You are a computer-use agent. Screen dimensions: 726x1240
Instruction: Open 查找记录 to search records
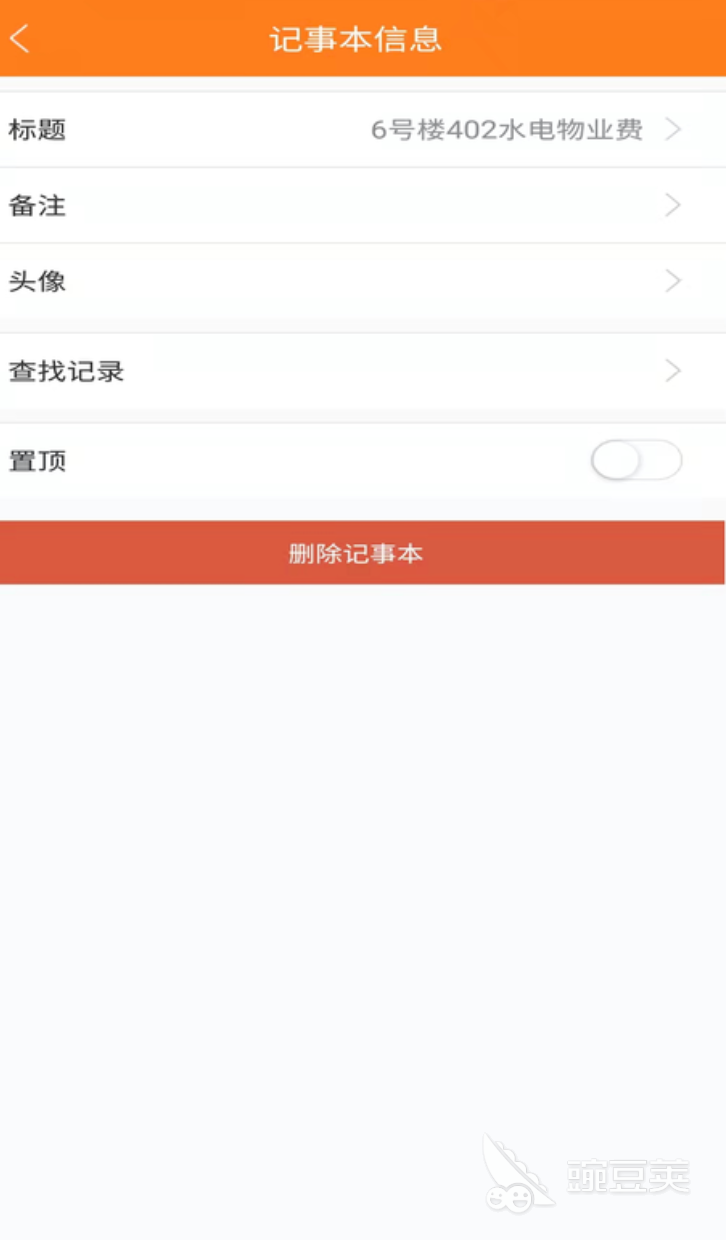pos(363,372)
